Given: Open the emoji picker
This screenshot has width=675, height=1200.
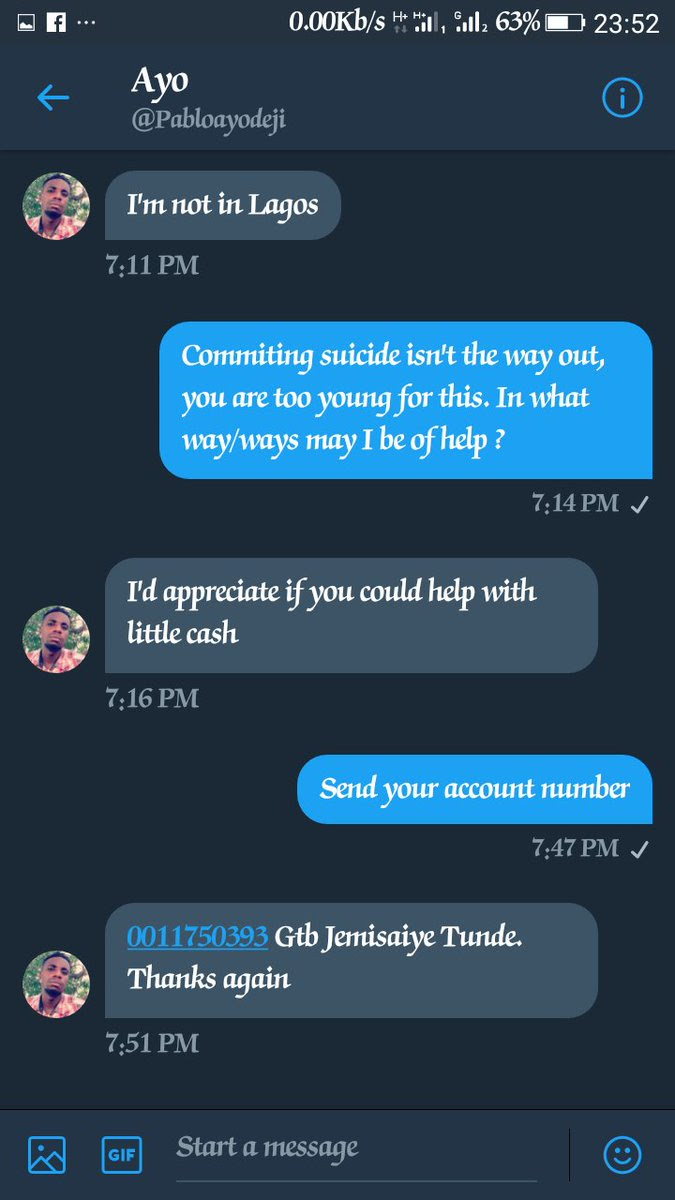Looking at the screenshot, I should (x=622, y=1154).
